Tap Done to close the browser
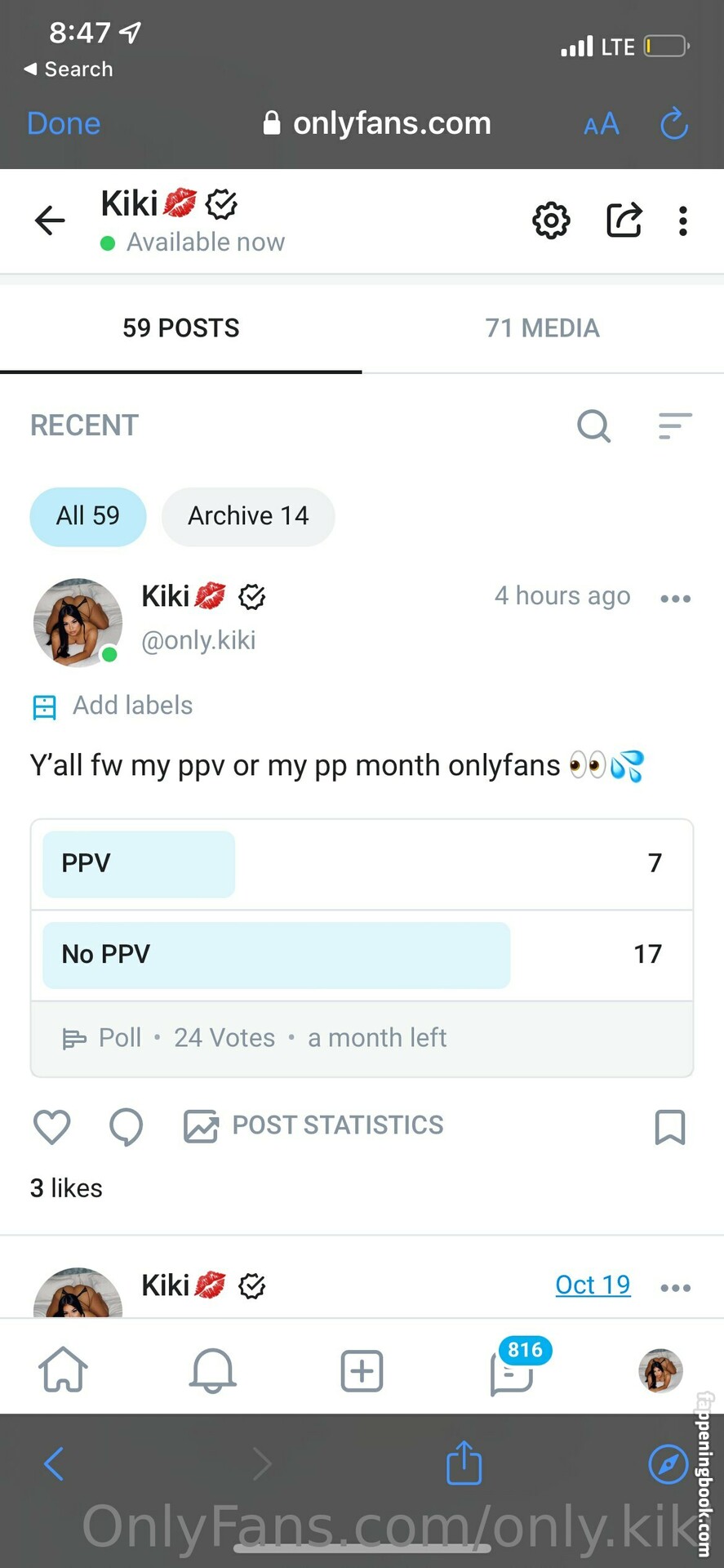 point(64,123)
